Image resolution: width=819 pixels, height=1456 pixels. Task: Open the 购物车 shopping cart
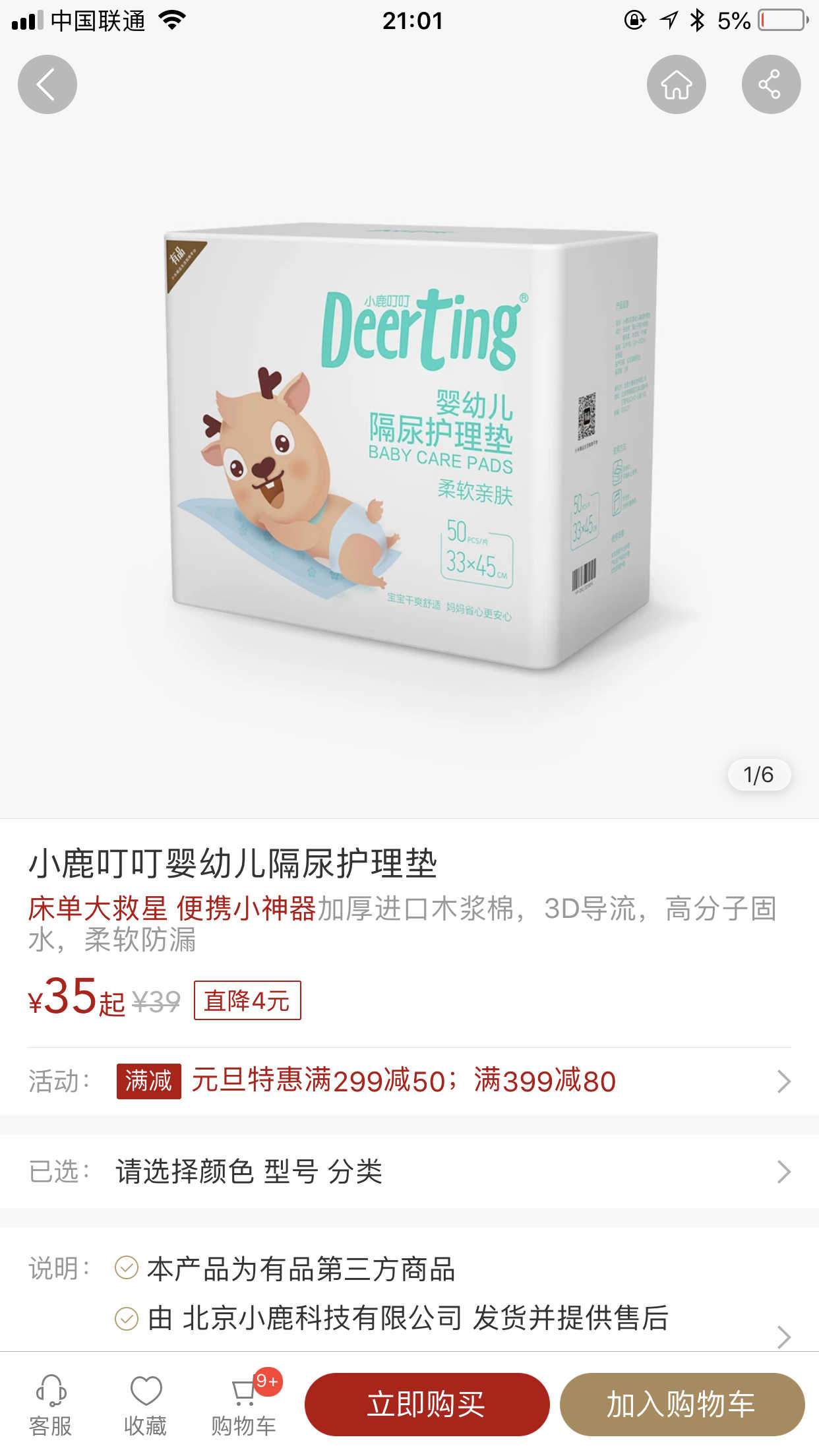(x=244, y=1405)
